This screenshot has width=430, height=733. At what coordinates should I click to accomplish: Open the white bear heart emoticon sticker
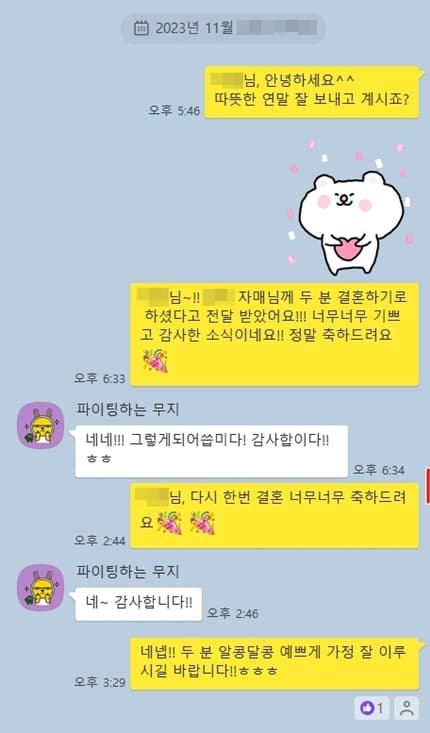(351, 206)
